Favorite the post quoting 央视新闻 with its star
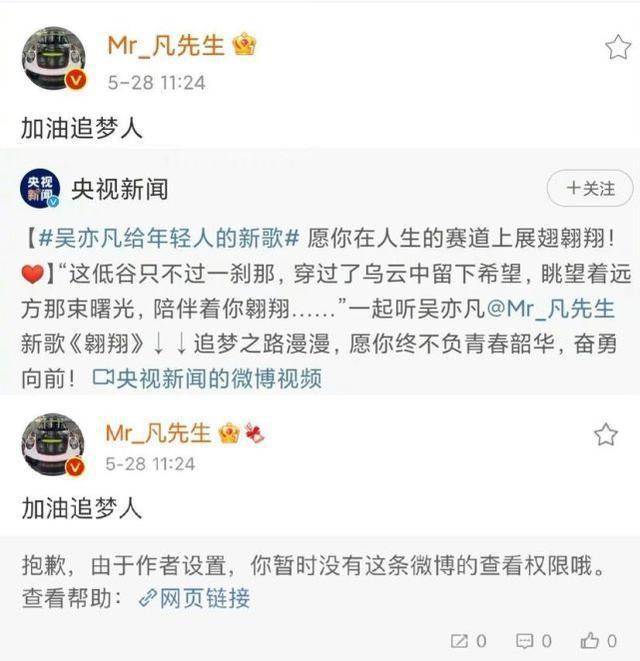Screen dimensions: 640x661 tap(617, 48)
